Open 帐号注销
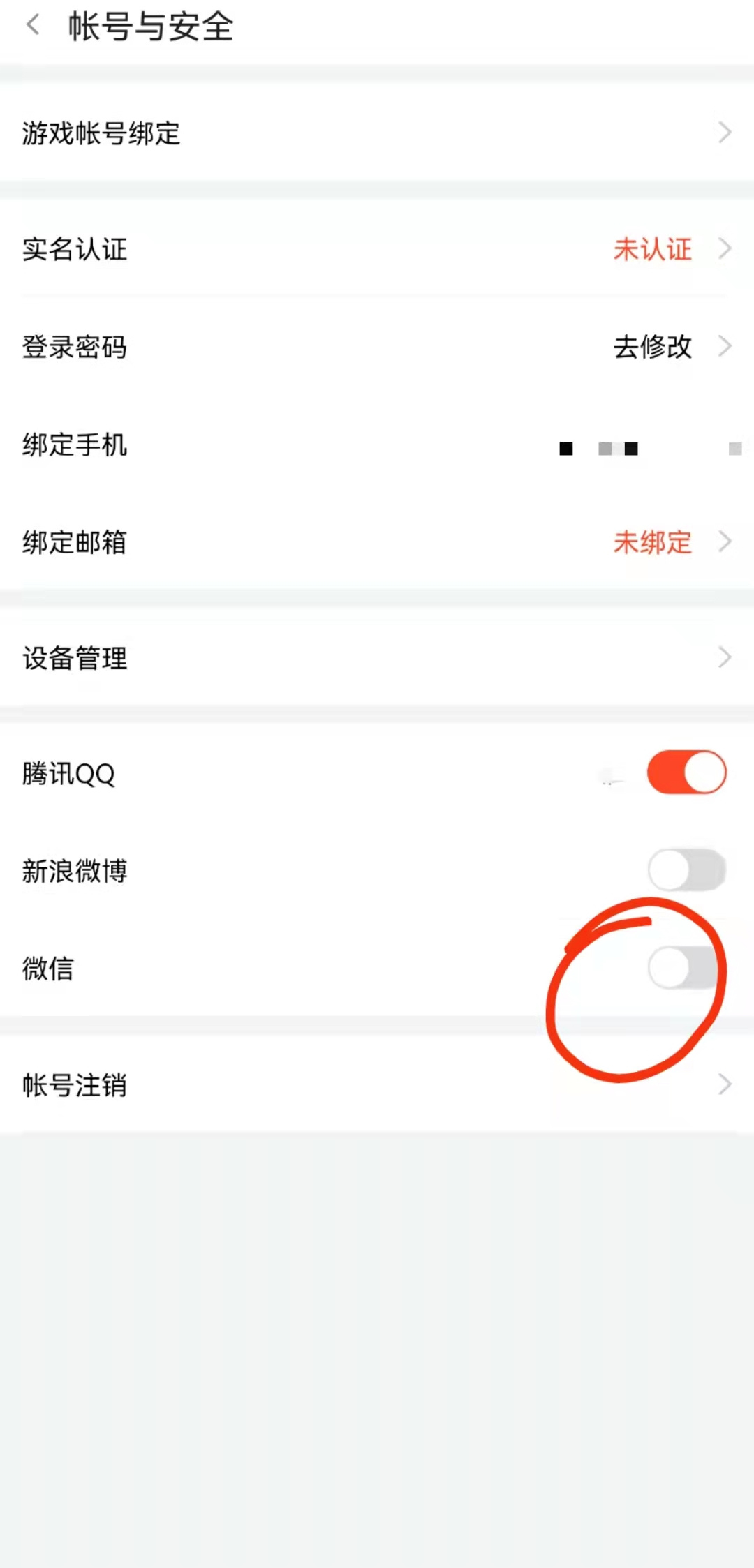Image resolution: width=754 pixels, height=1568 pixels. [377, 1084]
